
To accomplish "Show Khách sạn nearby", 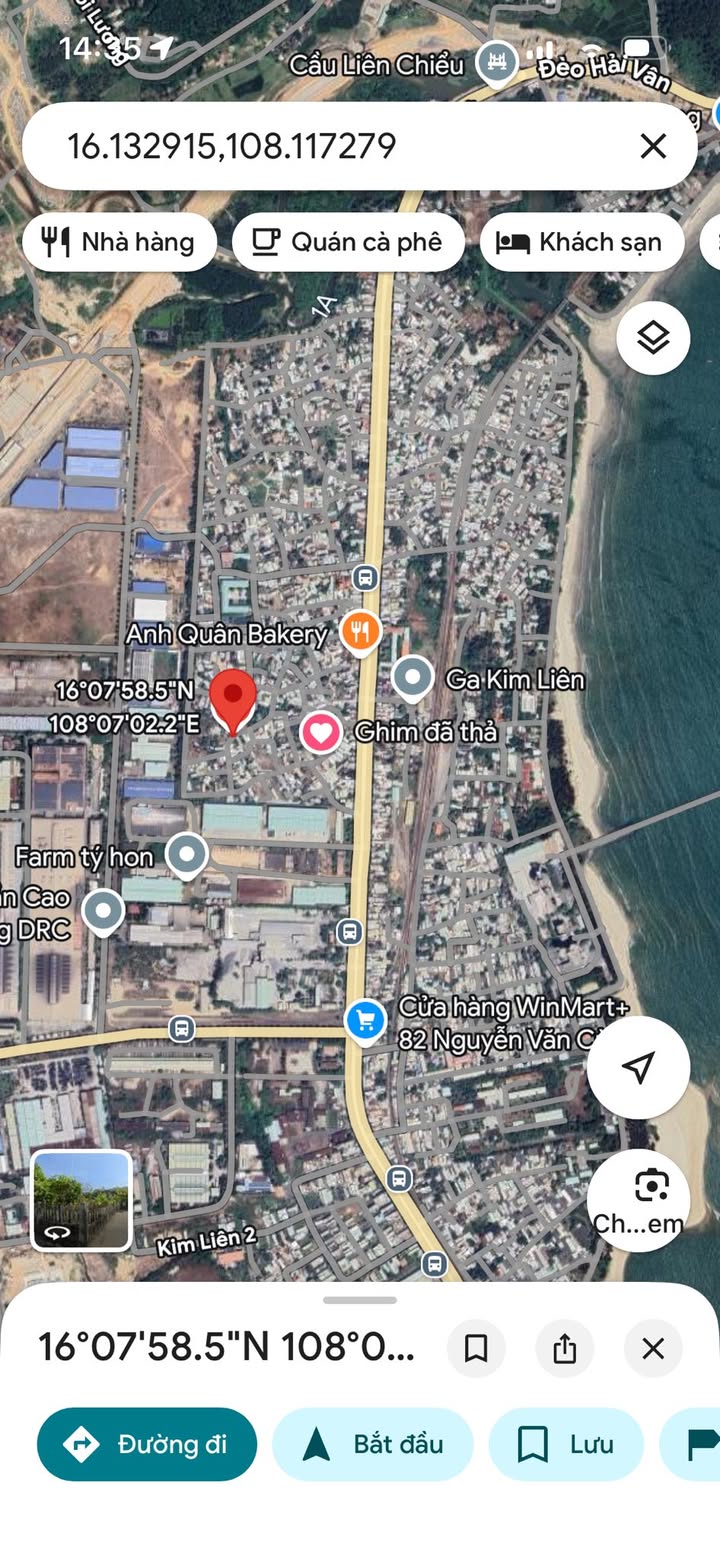I will click(x=582, y=242).
